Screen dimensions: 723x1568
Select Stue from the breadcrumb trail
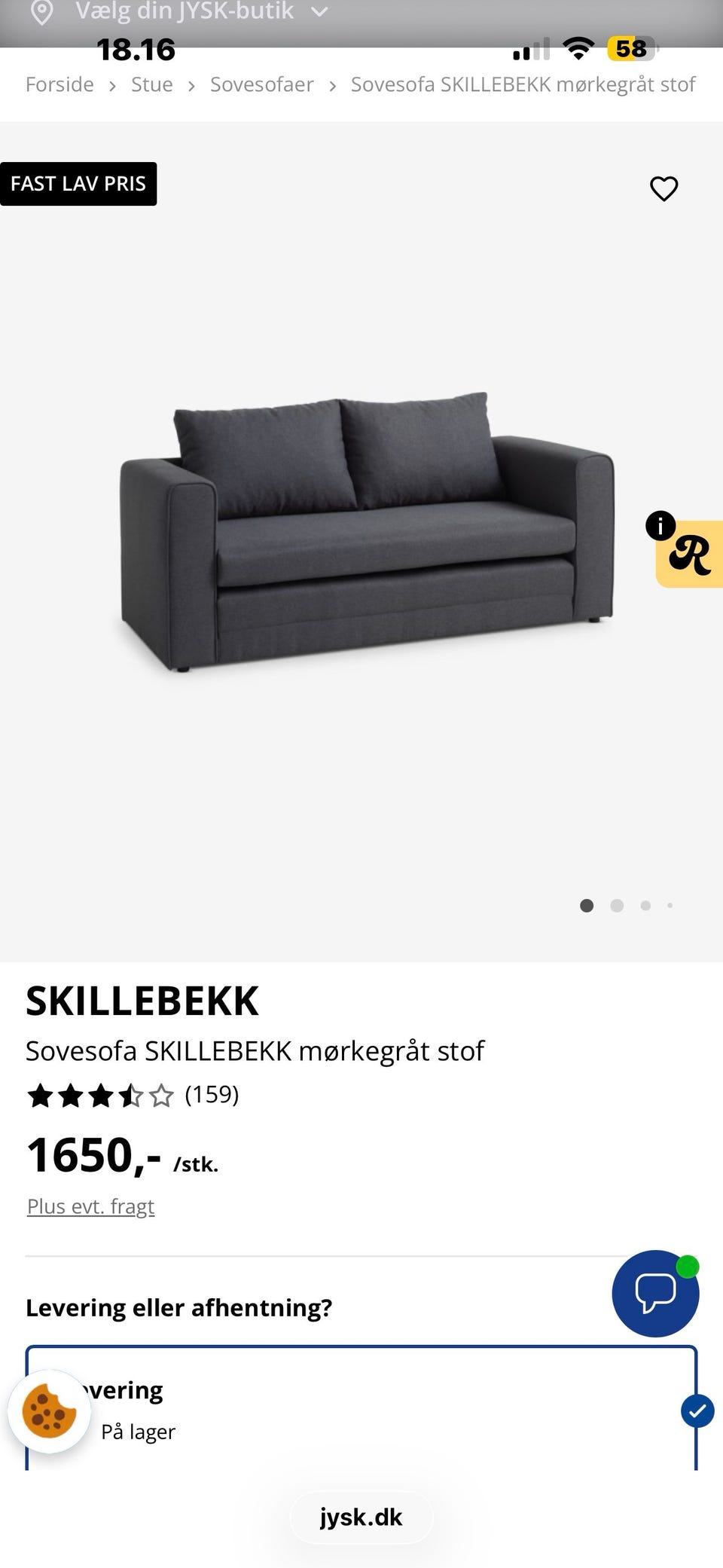click(151, 84)
